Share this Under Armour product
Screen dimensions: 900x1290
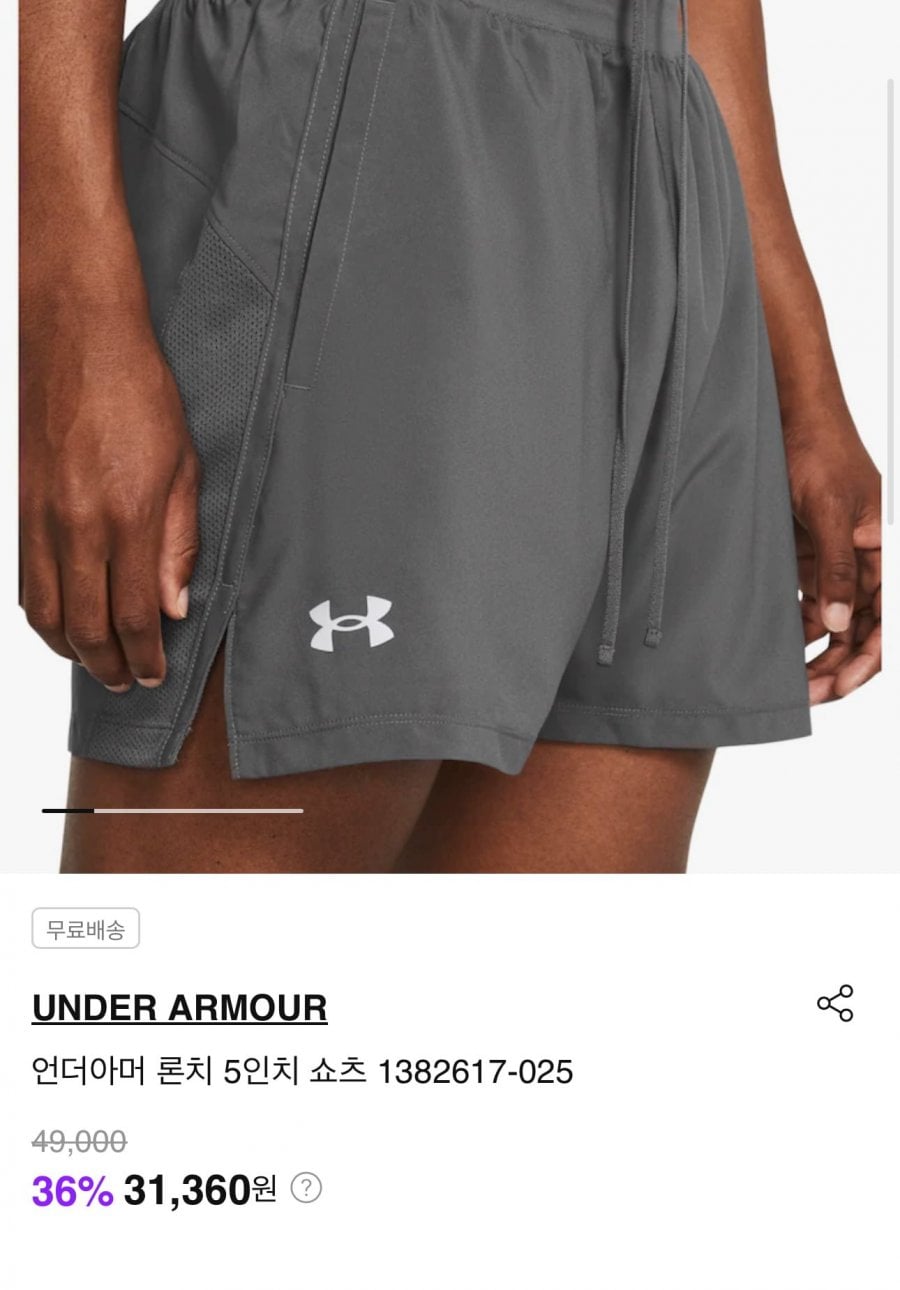coord(834,1003)
